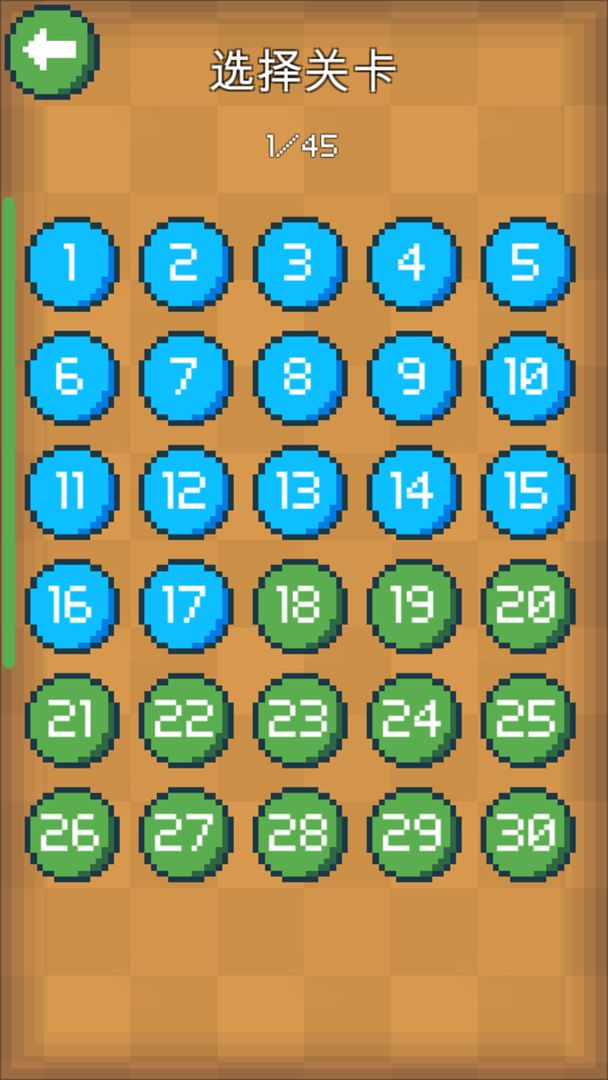Start level 7

click(186, 378)
